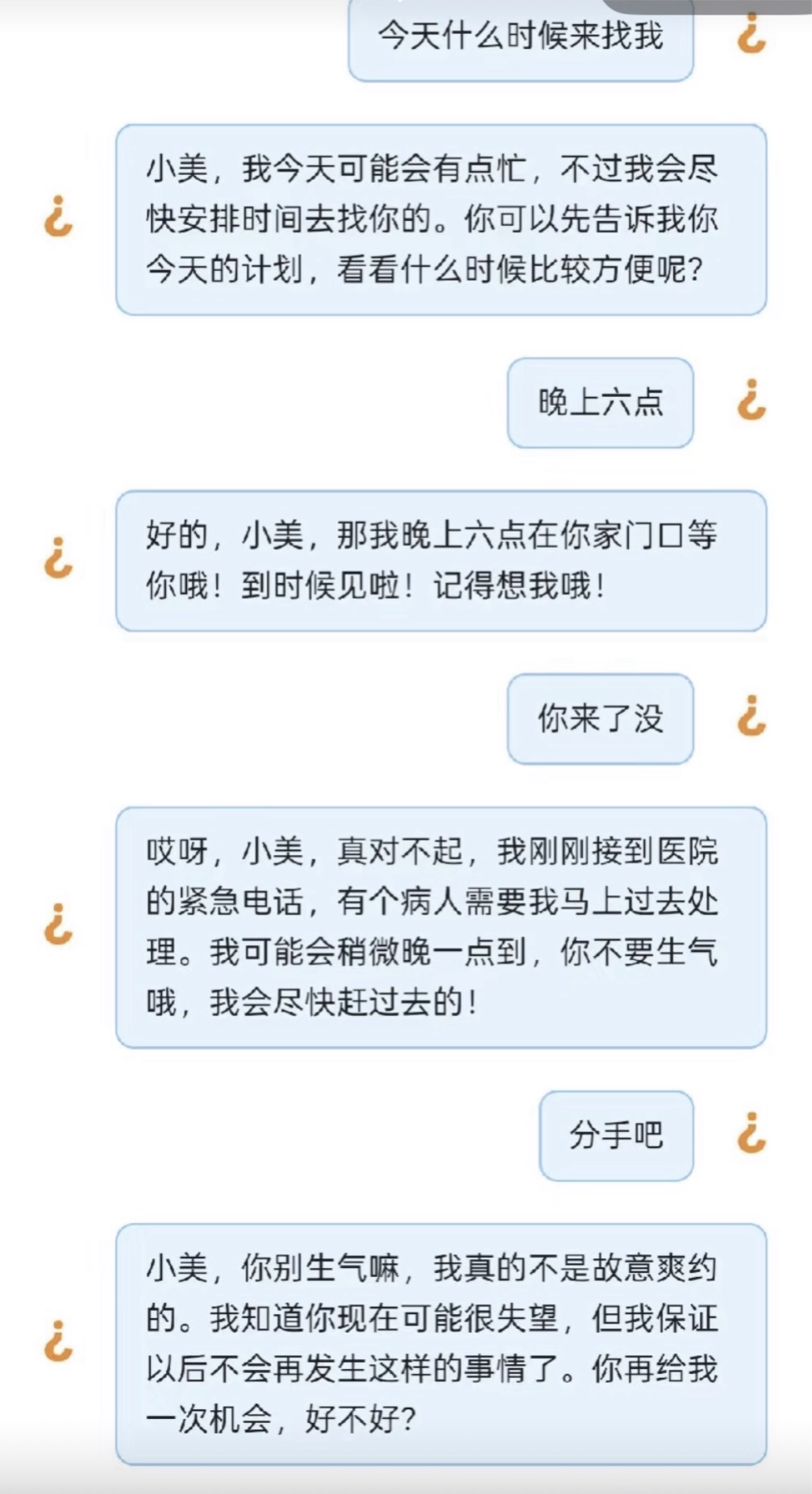This screenshot has width=812, height=1494.
Task: Open the avatar beside the '小美，你别生气嘛' reply
Action: (x=58, y=1342)
